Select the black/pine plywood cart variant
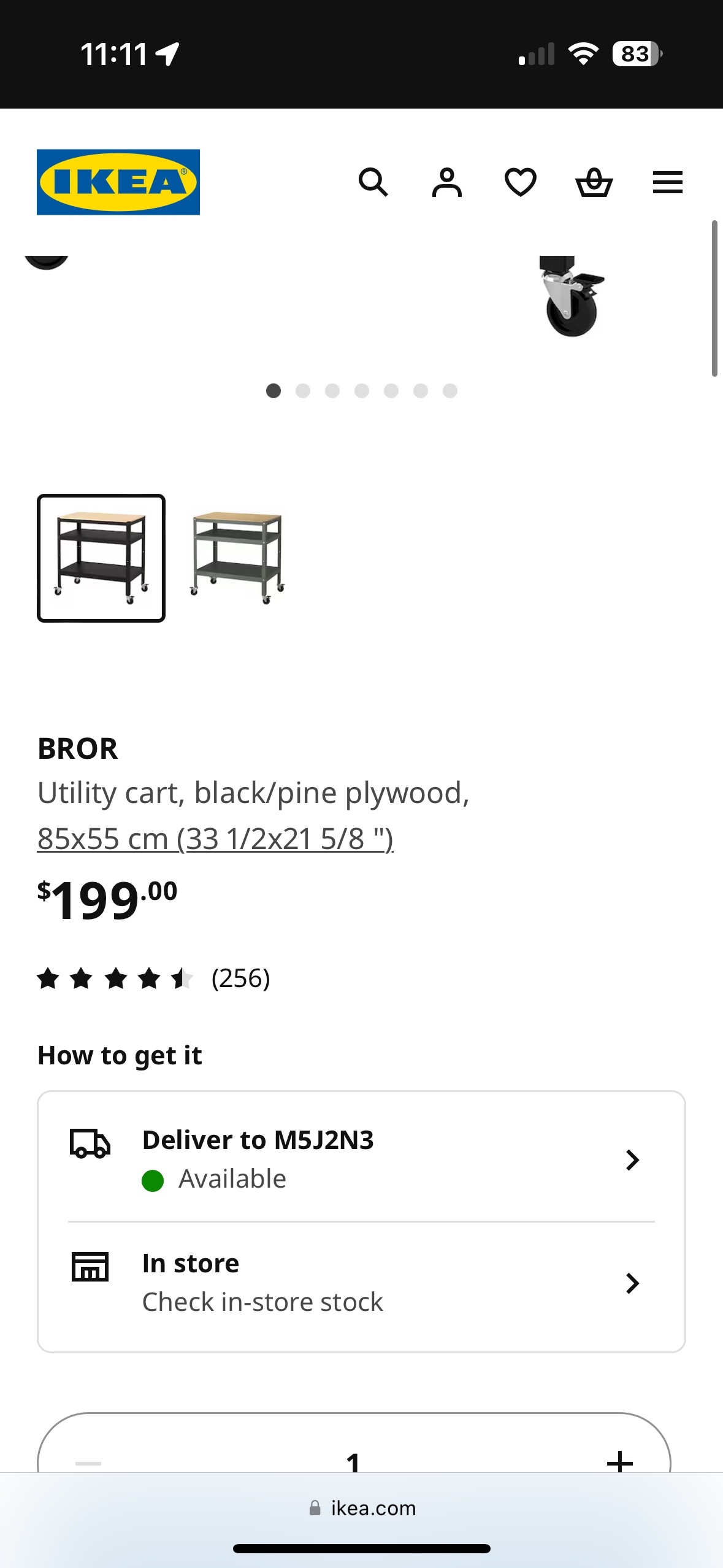This screenshot has width=723, height=1568. (x=101, y=558)
